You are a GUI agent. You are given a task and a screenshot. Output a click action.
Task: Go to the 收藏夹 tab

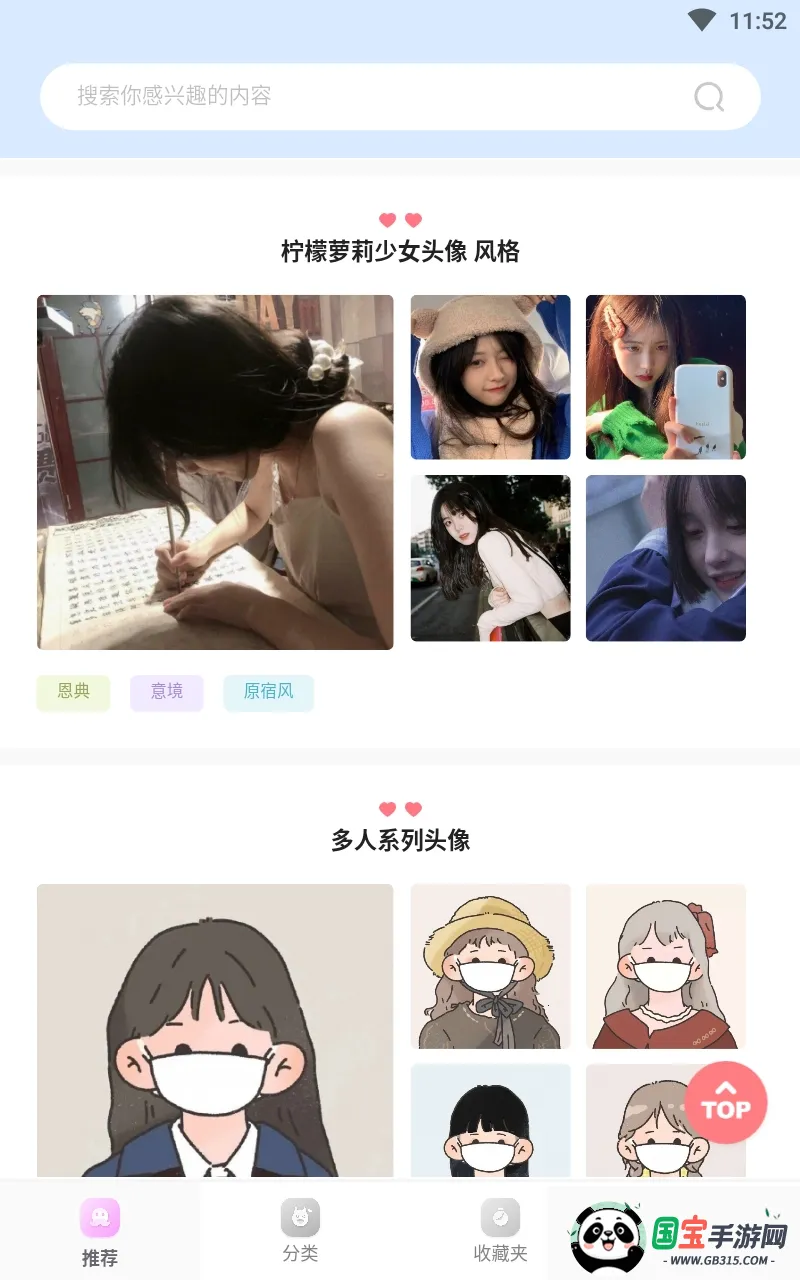pyautogui.click(x=500, y=1232)
